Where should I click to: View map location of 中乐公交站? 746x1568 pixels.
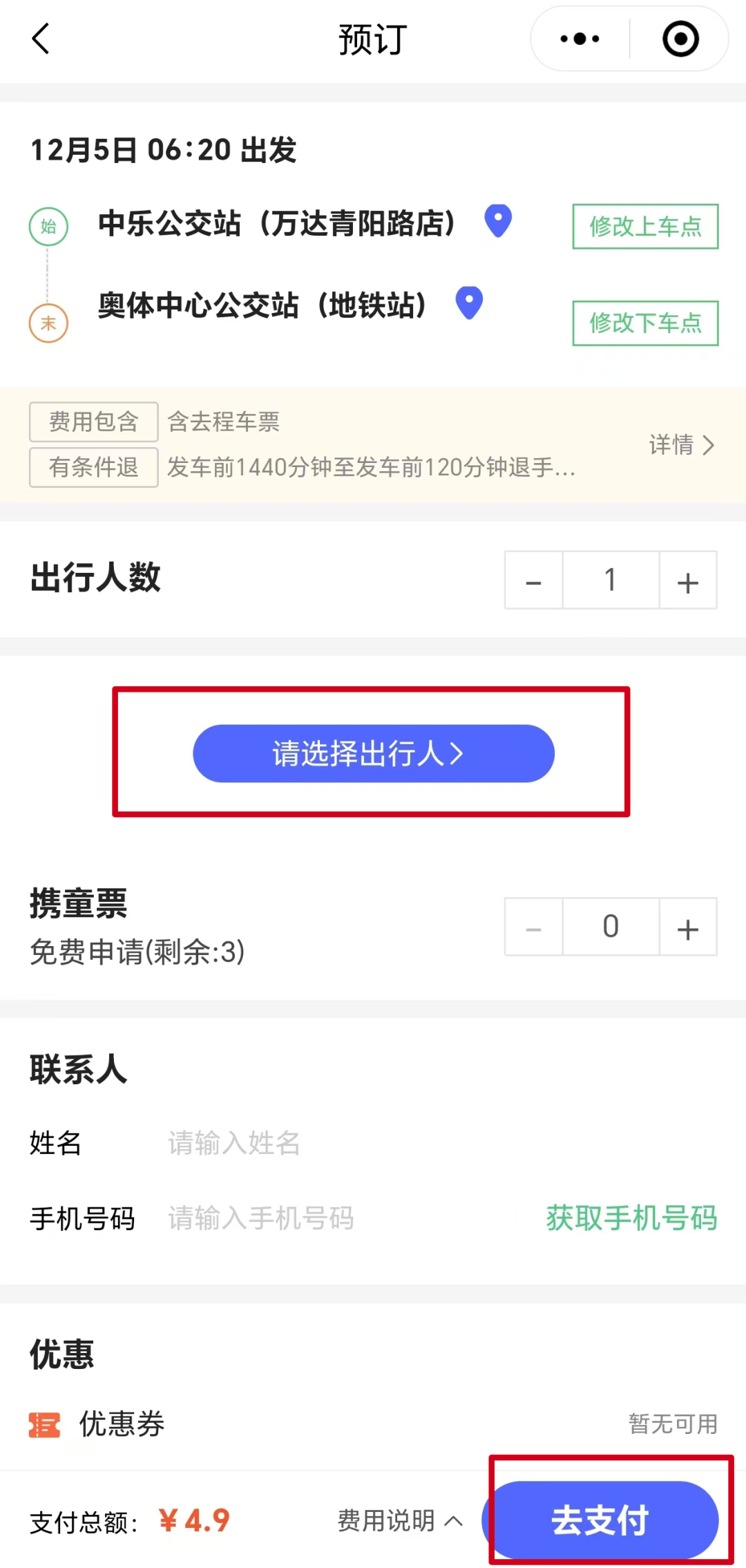[498, 221]
